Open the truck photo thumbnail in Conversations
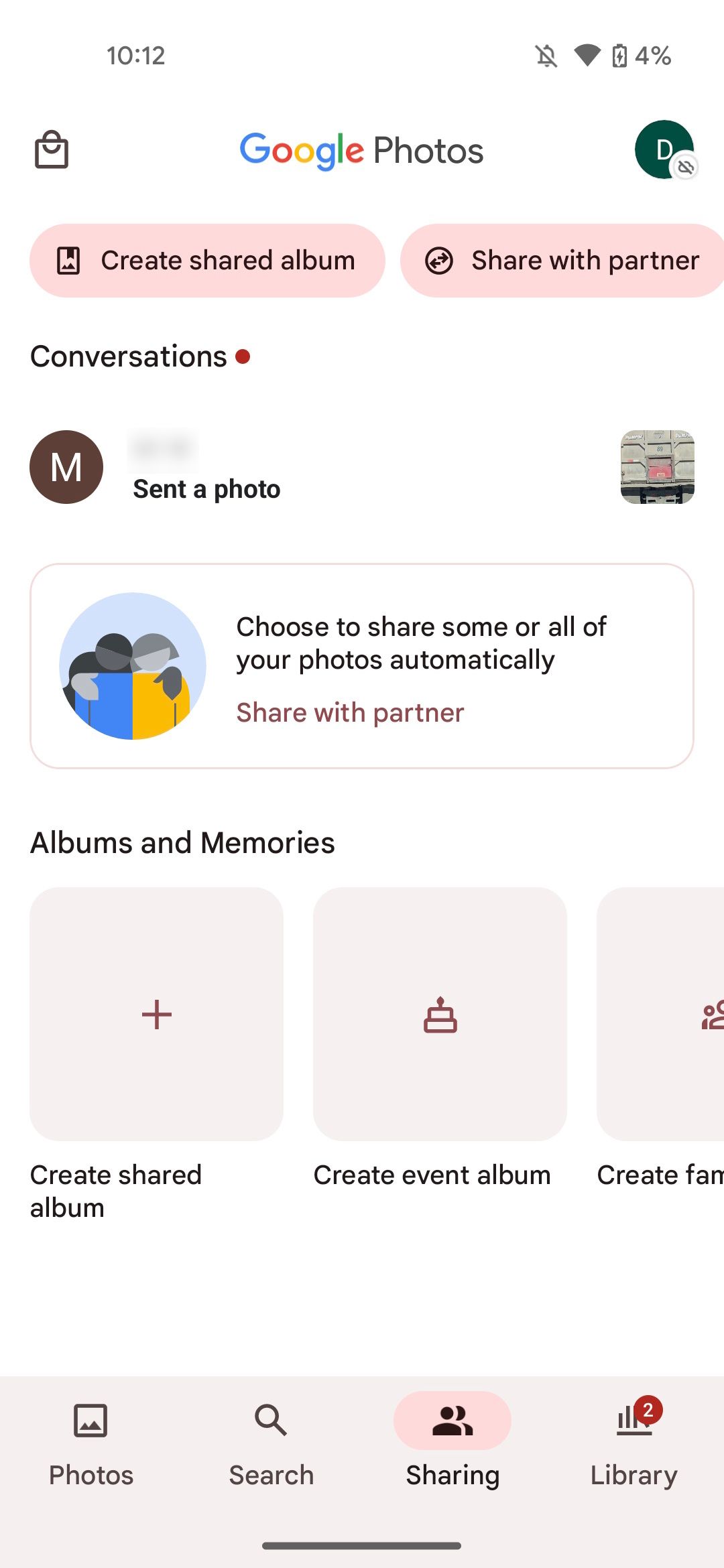This screenshot has width=724, height=1568. [x=656, y=467]
